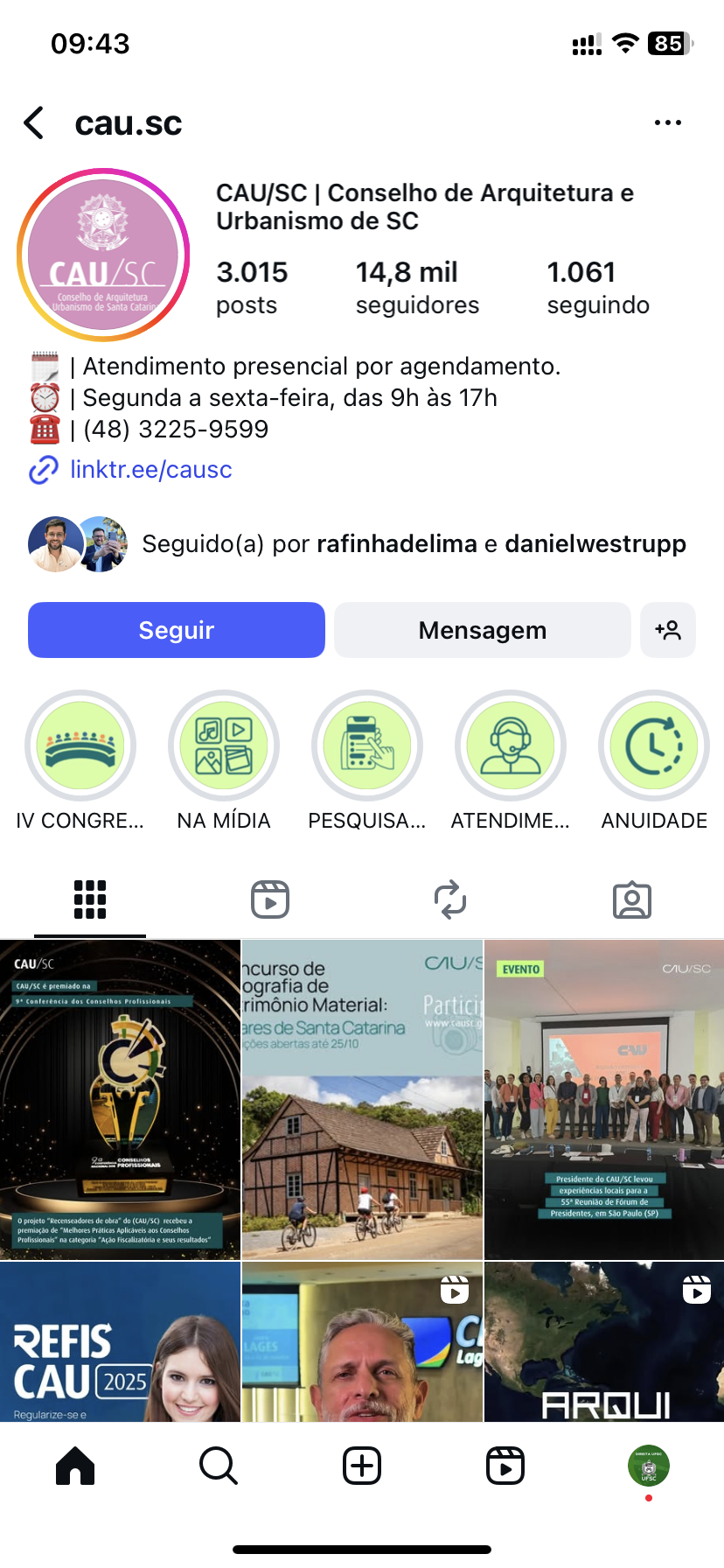Open seguidores list of 14,8 mil
Screen dimensions: 724x1568
coord(417,287)
